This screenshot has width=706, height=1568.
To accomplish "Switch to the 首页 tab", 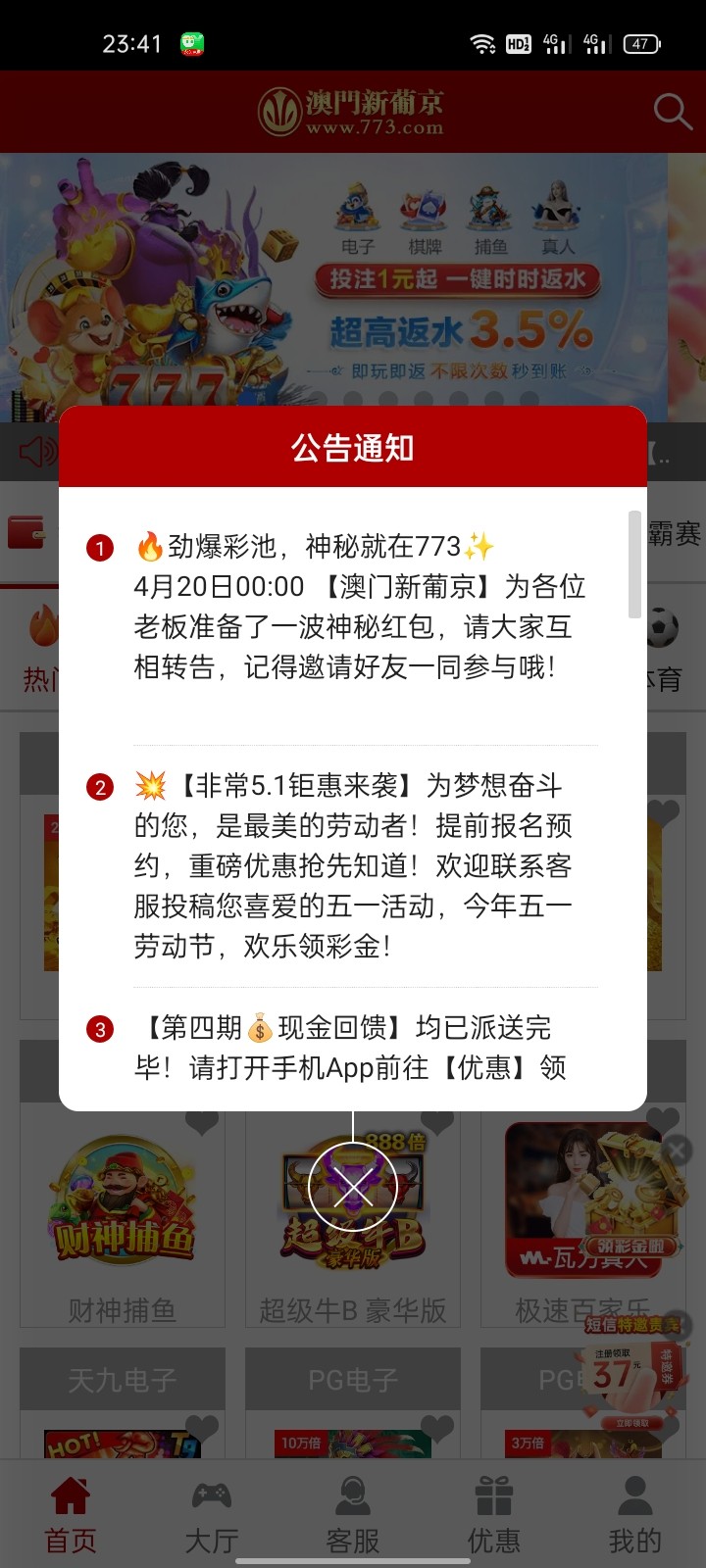I will coord(71,1515).
